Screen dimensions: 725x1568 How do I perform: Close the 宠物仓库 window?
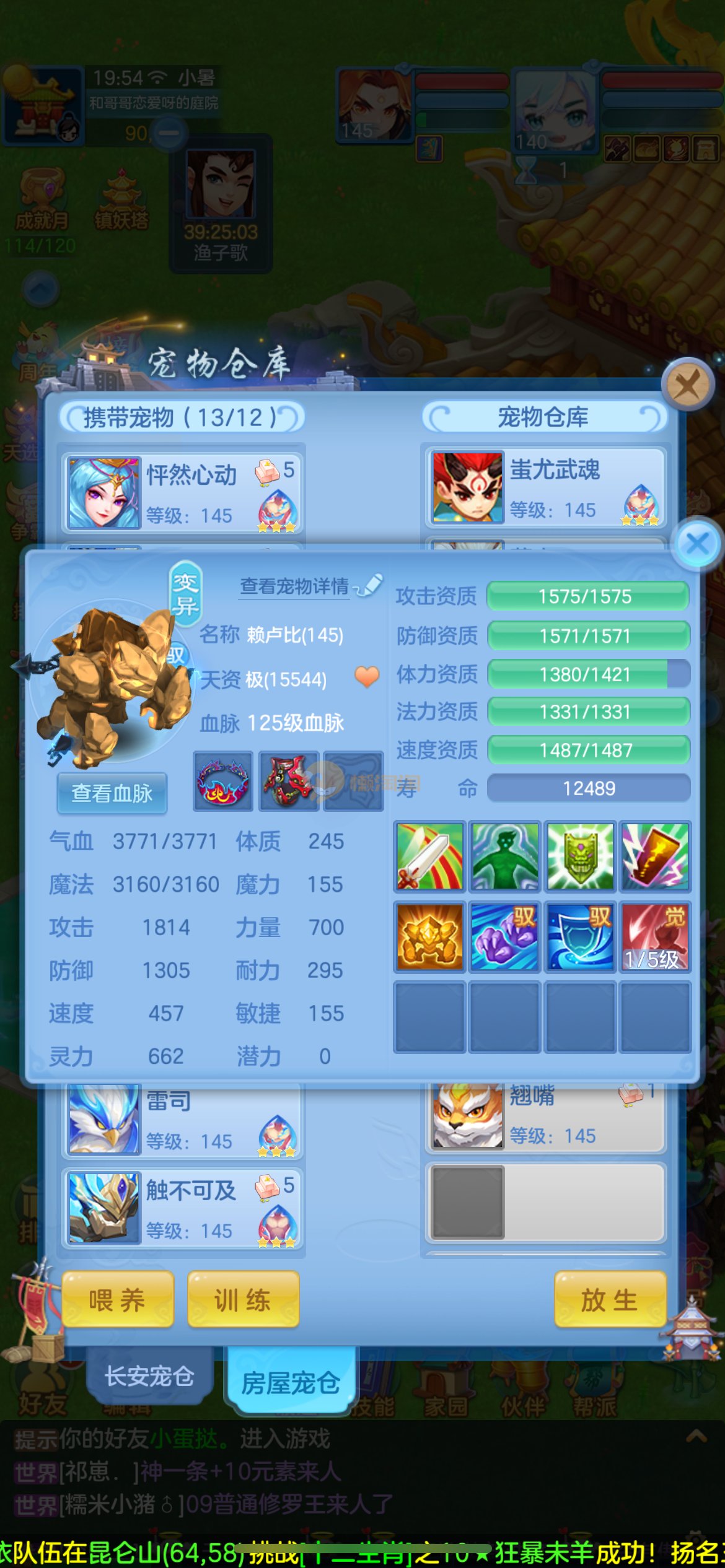click(687, 385)
